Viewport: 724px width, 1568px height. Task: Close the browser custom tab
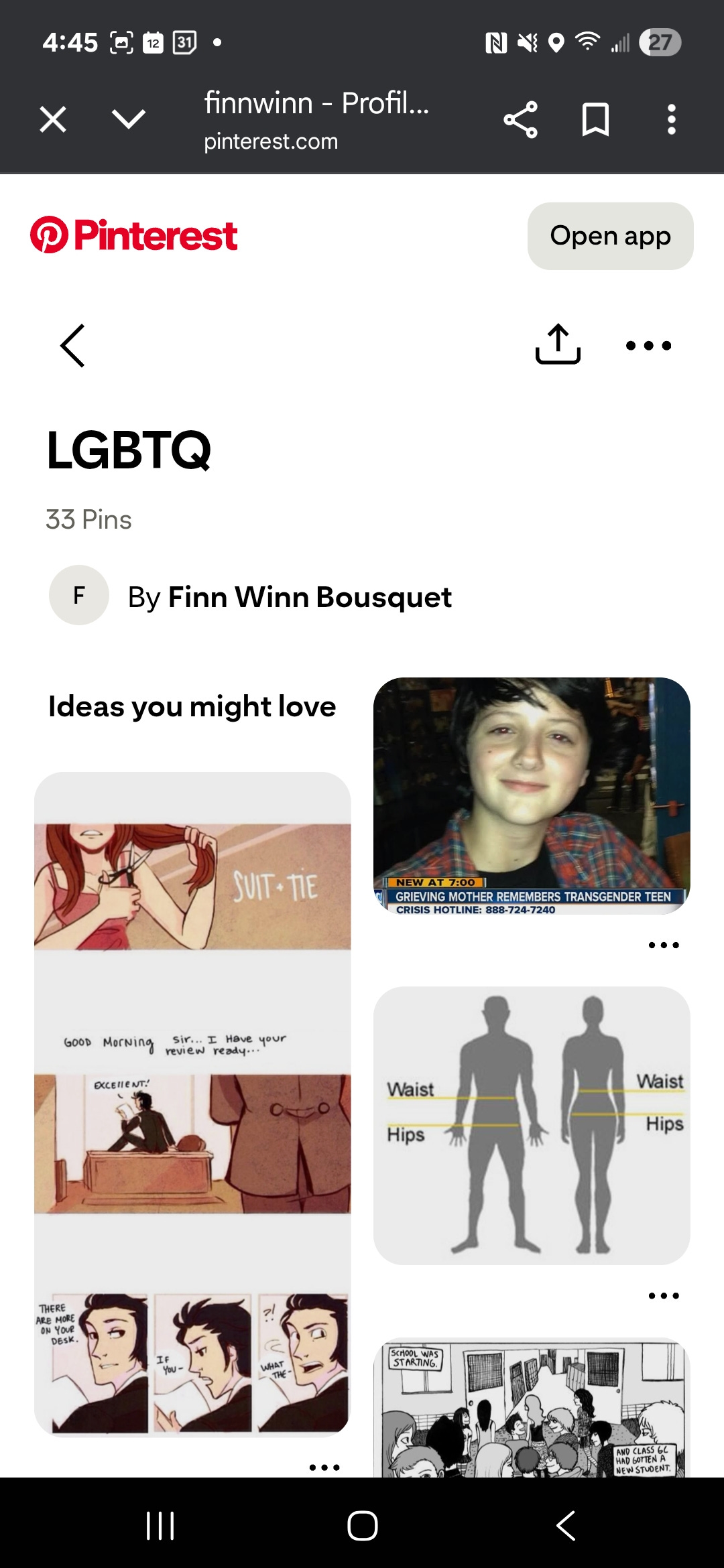[x=53, y=120]
